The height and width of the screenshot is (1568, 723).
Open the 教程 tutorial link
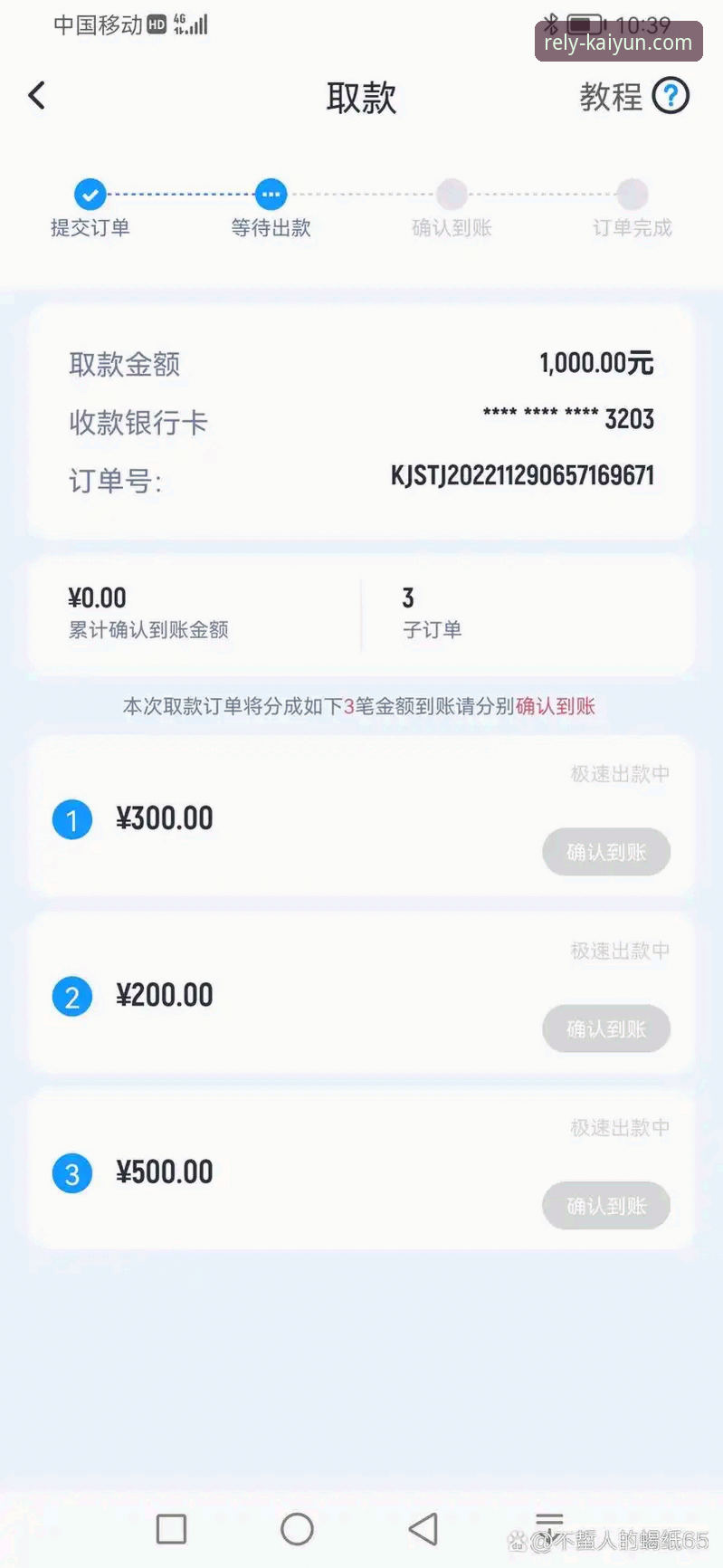tap(611, 96)
